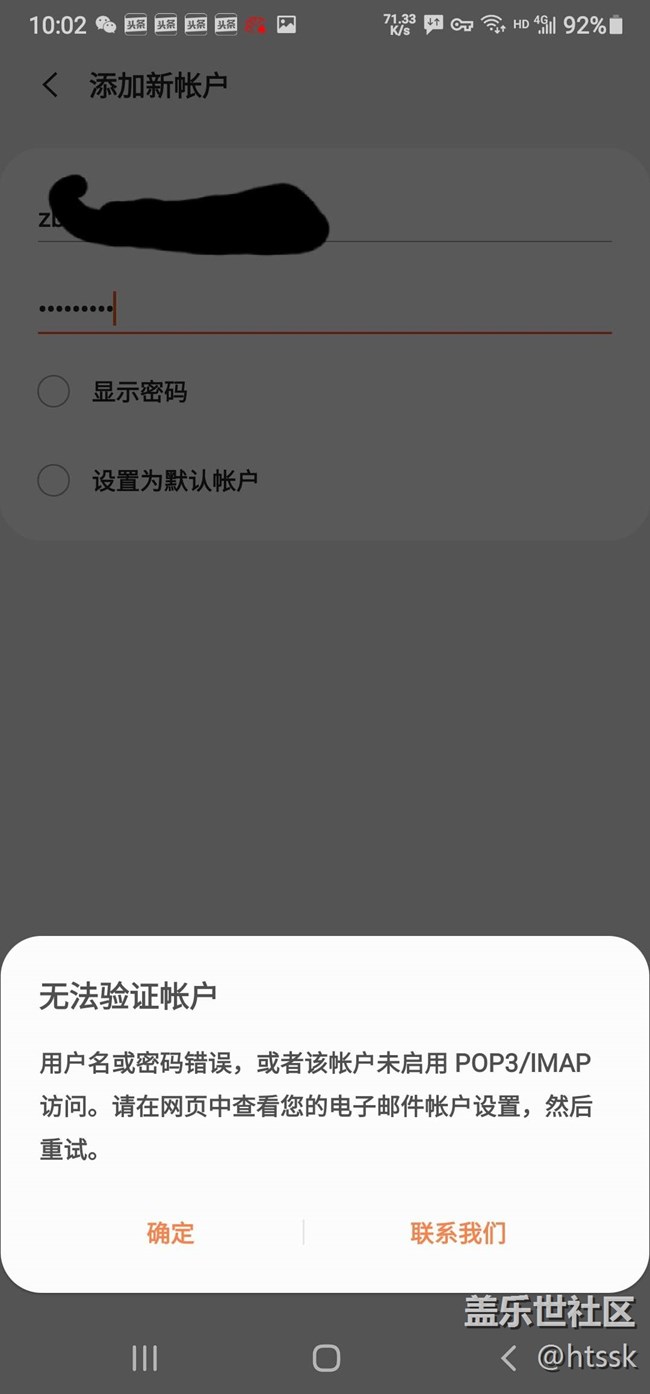The image size is (650, 1394).
Task: Tap the email address field
Action: click(x=324, y=218)
